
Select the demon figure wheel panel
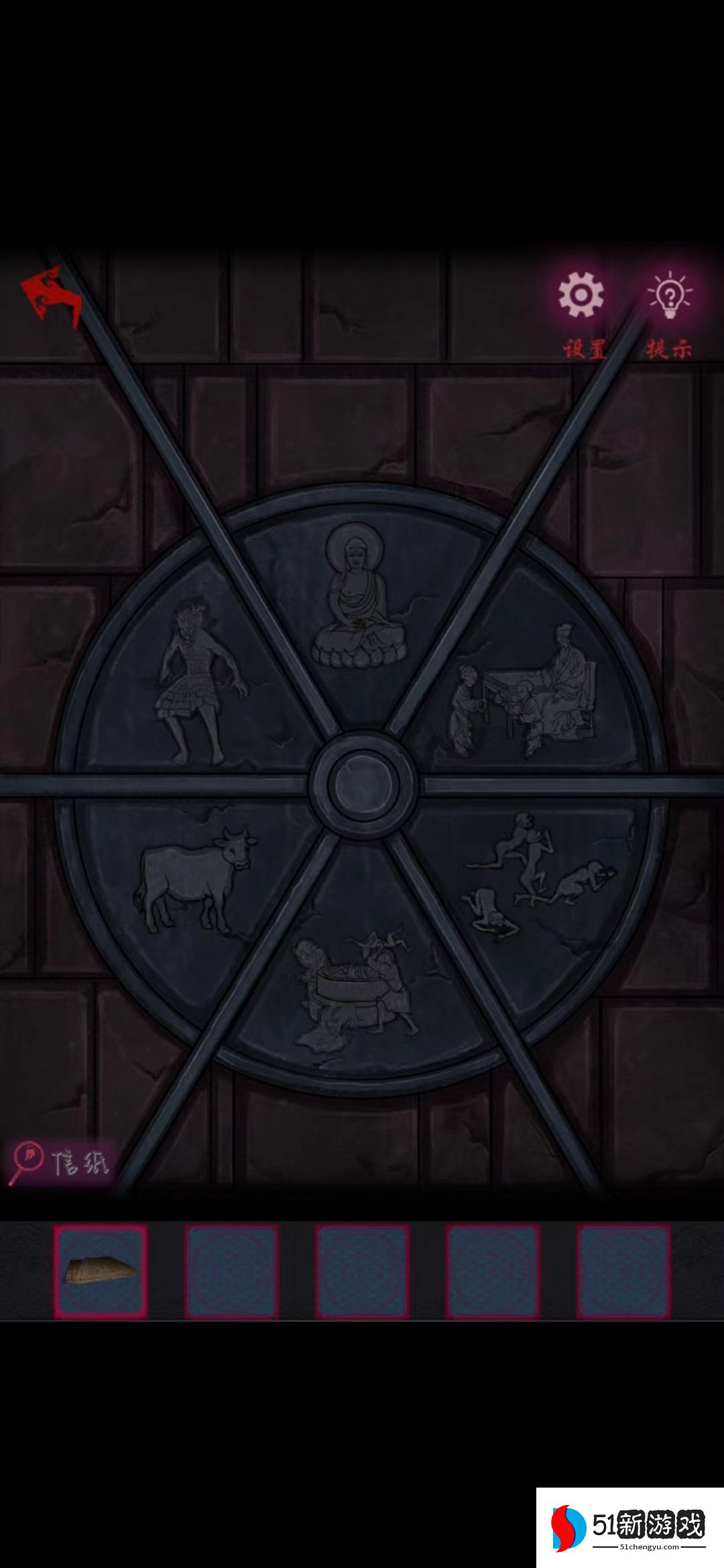[194, 683]
